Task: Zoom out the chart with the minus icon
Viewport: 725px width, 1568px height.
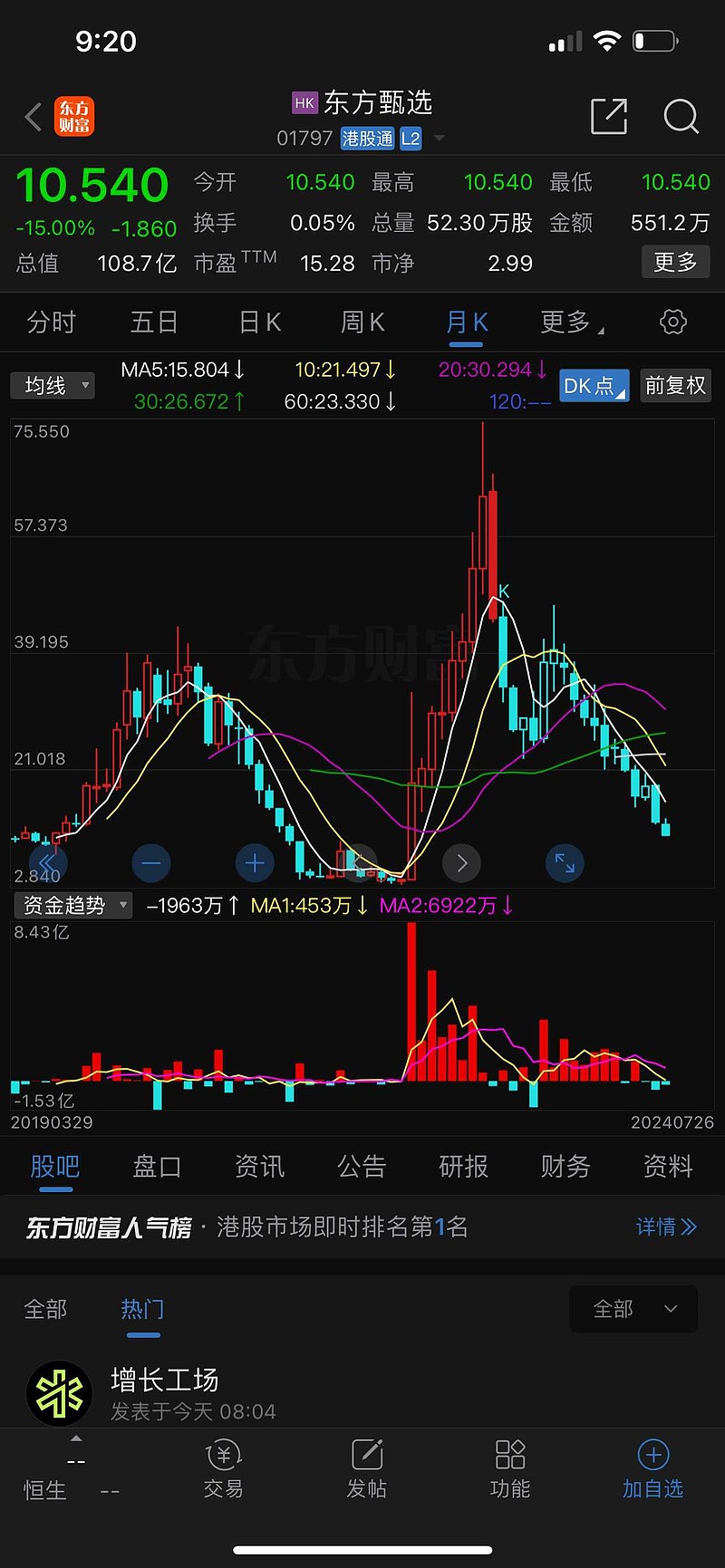Action: coord(150,863)
